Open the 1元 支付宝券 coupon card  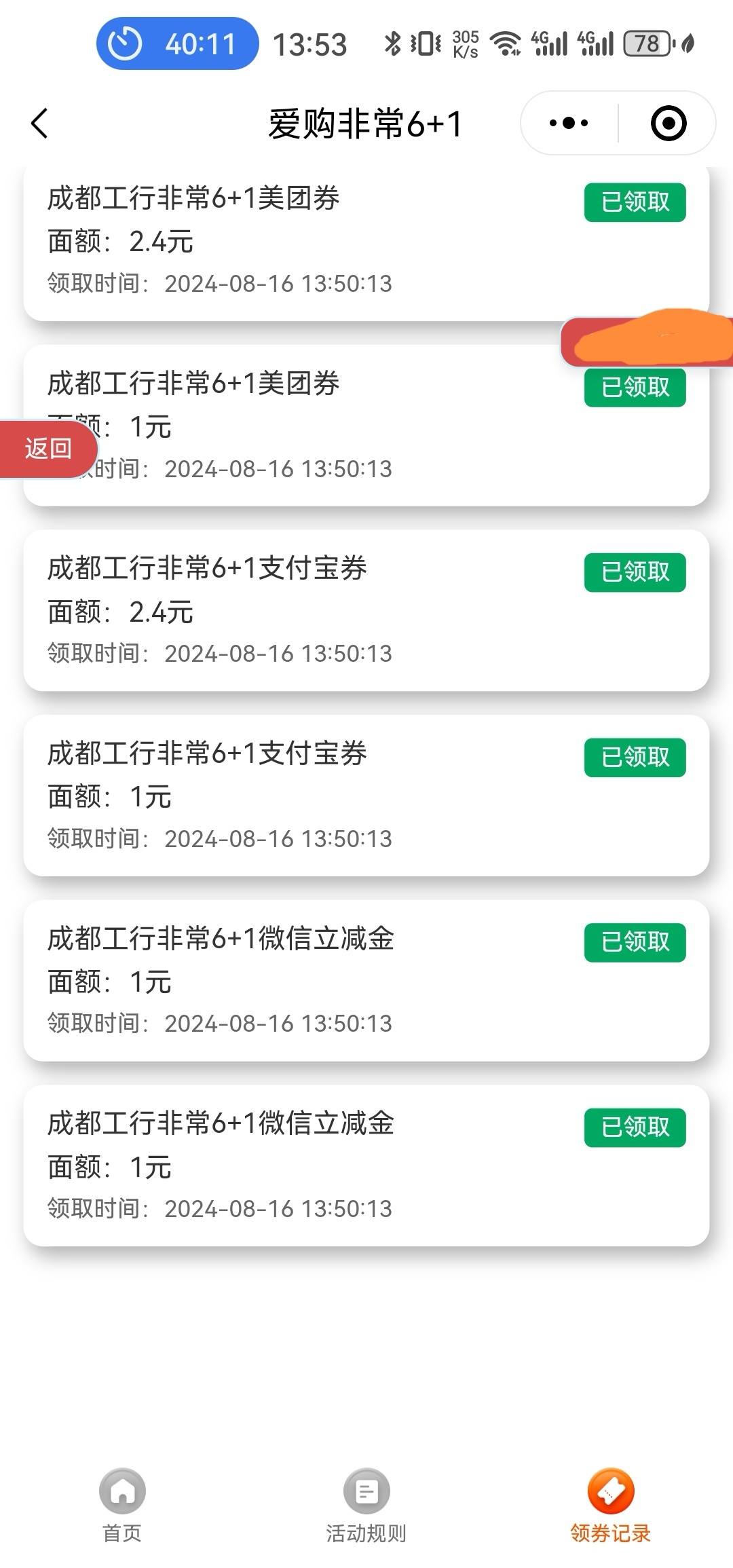coord(366,796)
